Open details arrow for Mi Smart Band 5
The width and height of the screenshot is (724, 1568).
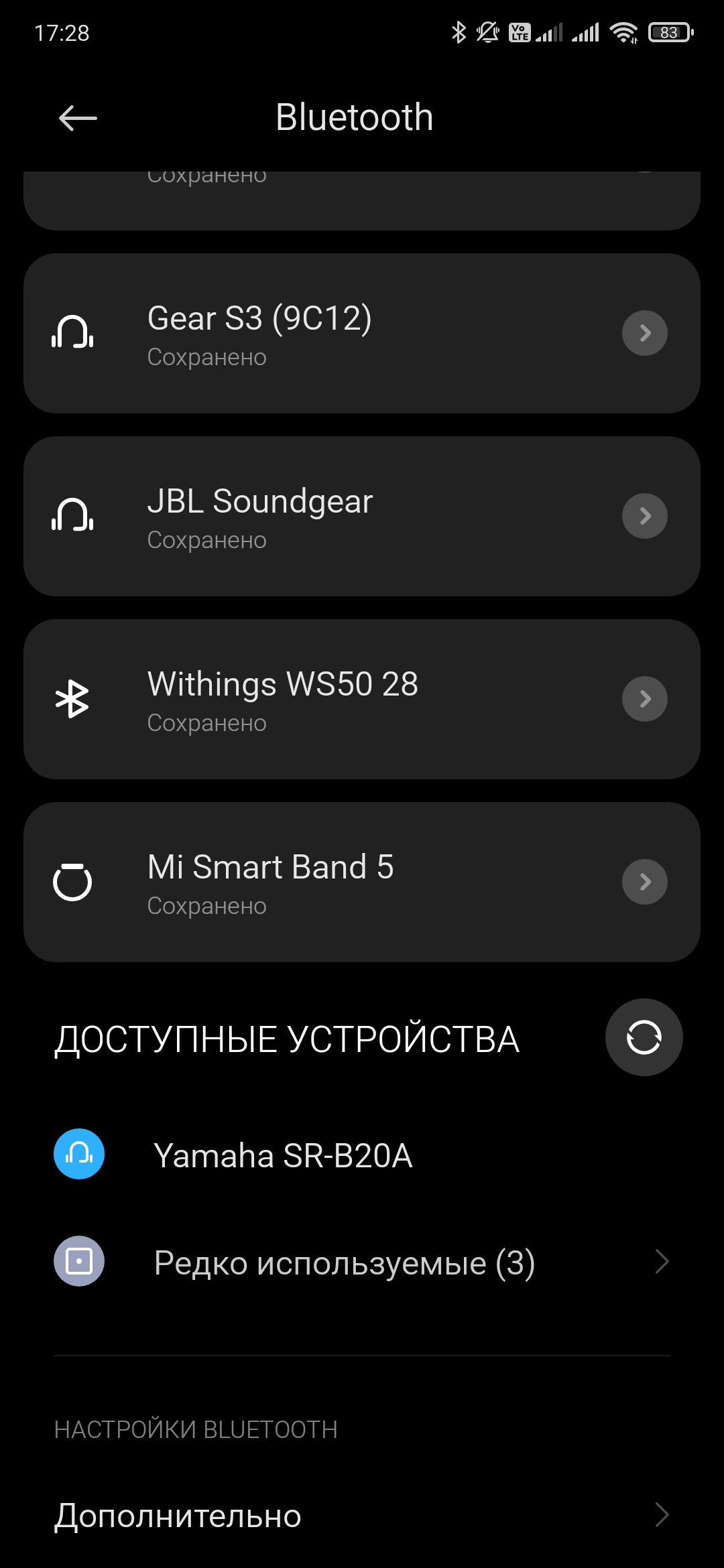(644, 882)
